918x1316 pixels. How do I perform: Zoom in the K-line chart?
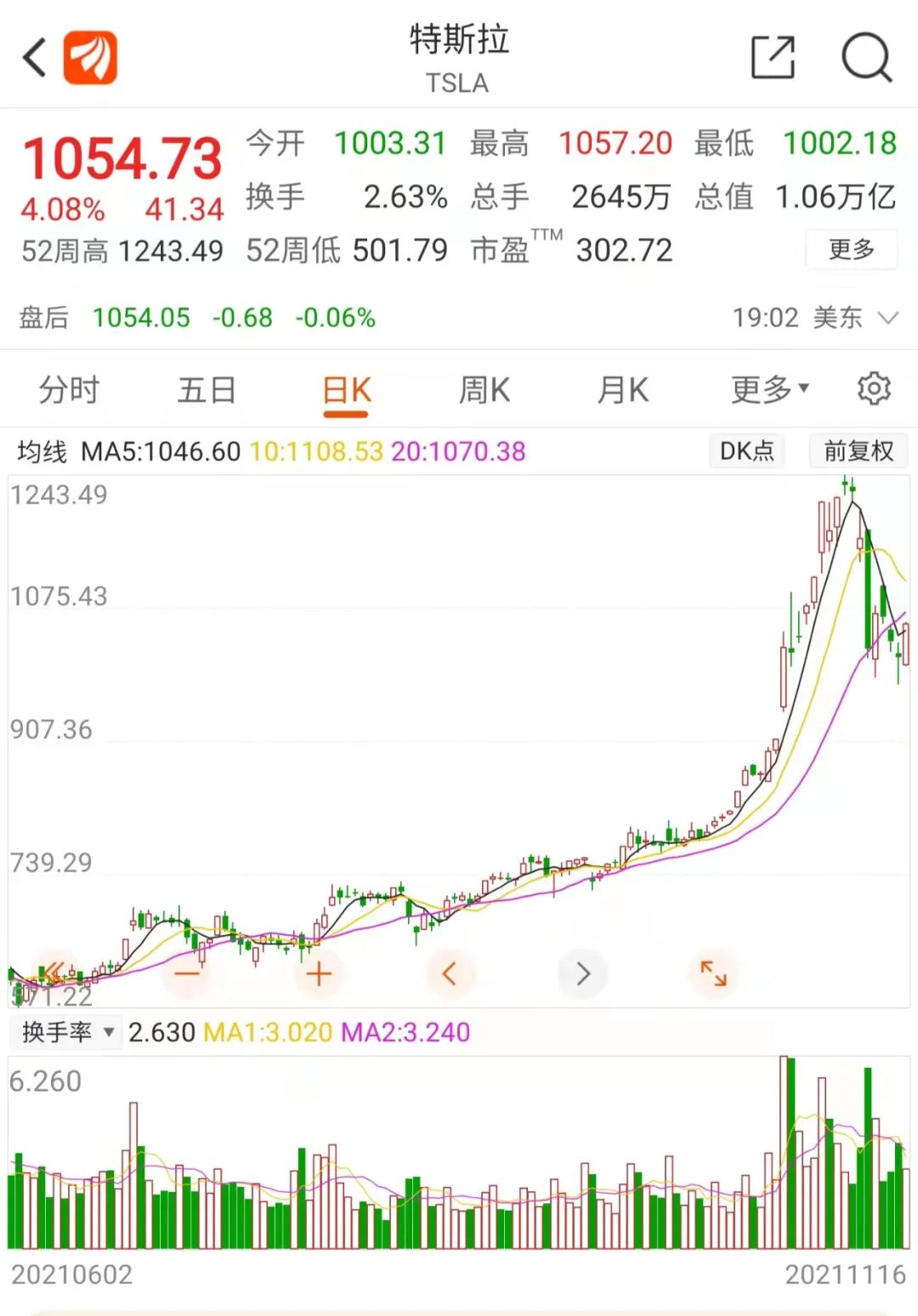click(319, 973)
